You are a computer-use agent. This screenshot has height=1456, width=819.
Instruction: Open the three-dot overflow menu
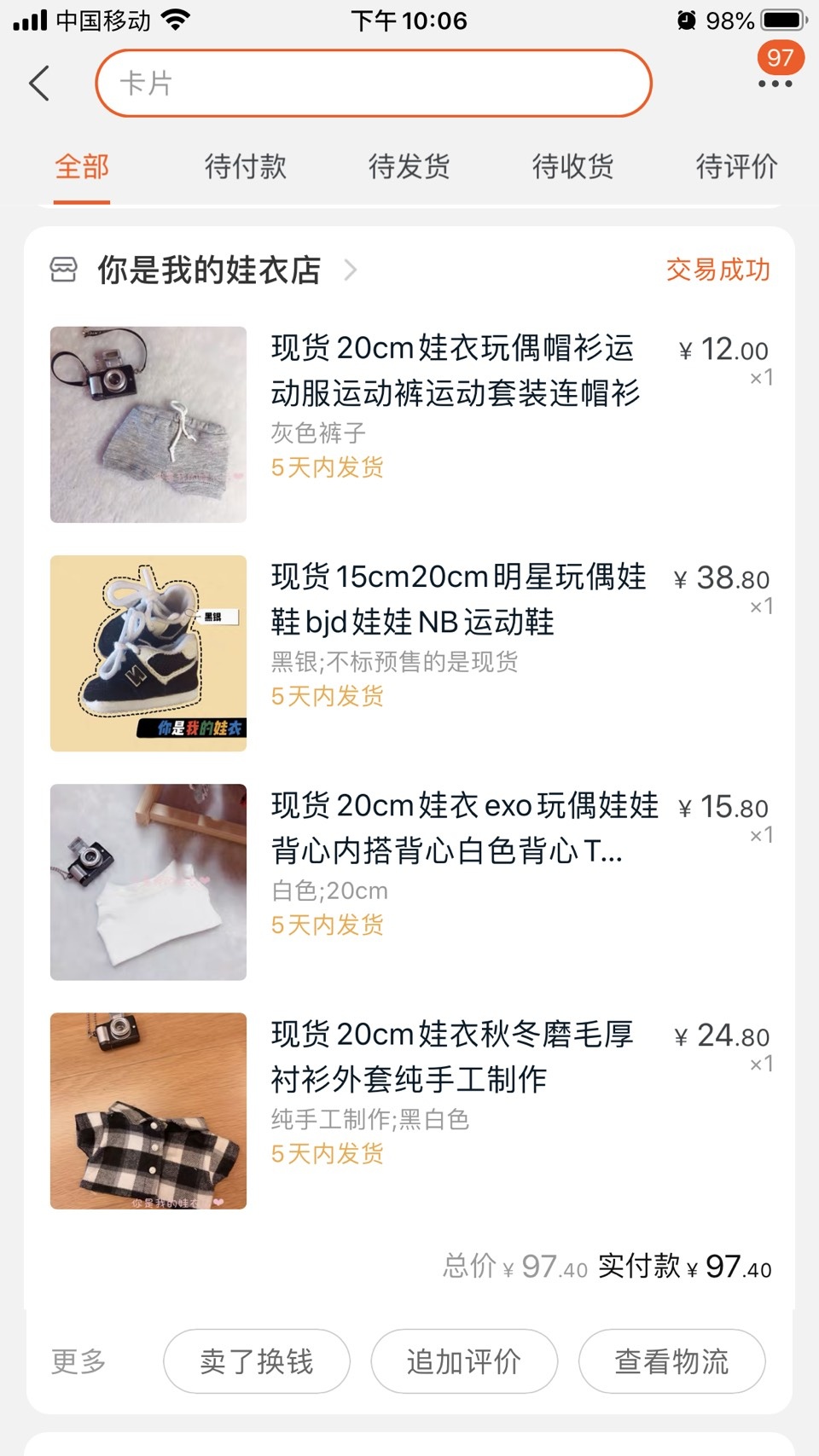(x=775, y=84)
